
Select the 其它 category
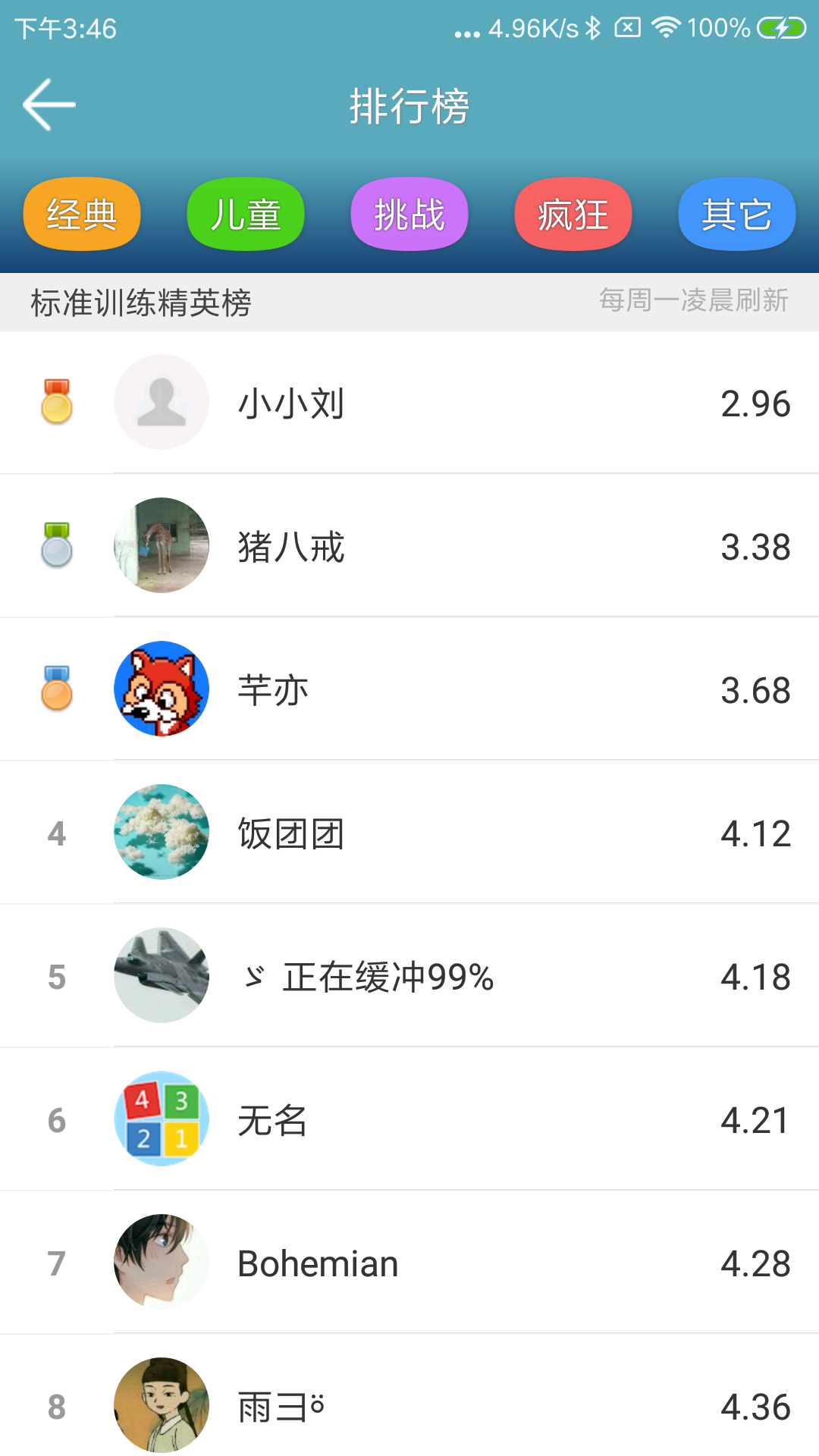pyautogui.click(x=736, y=215)
